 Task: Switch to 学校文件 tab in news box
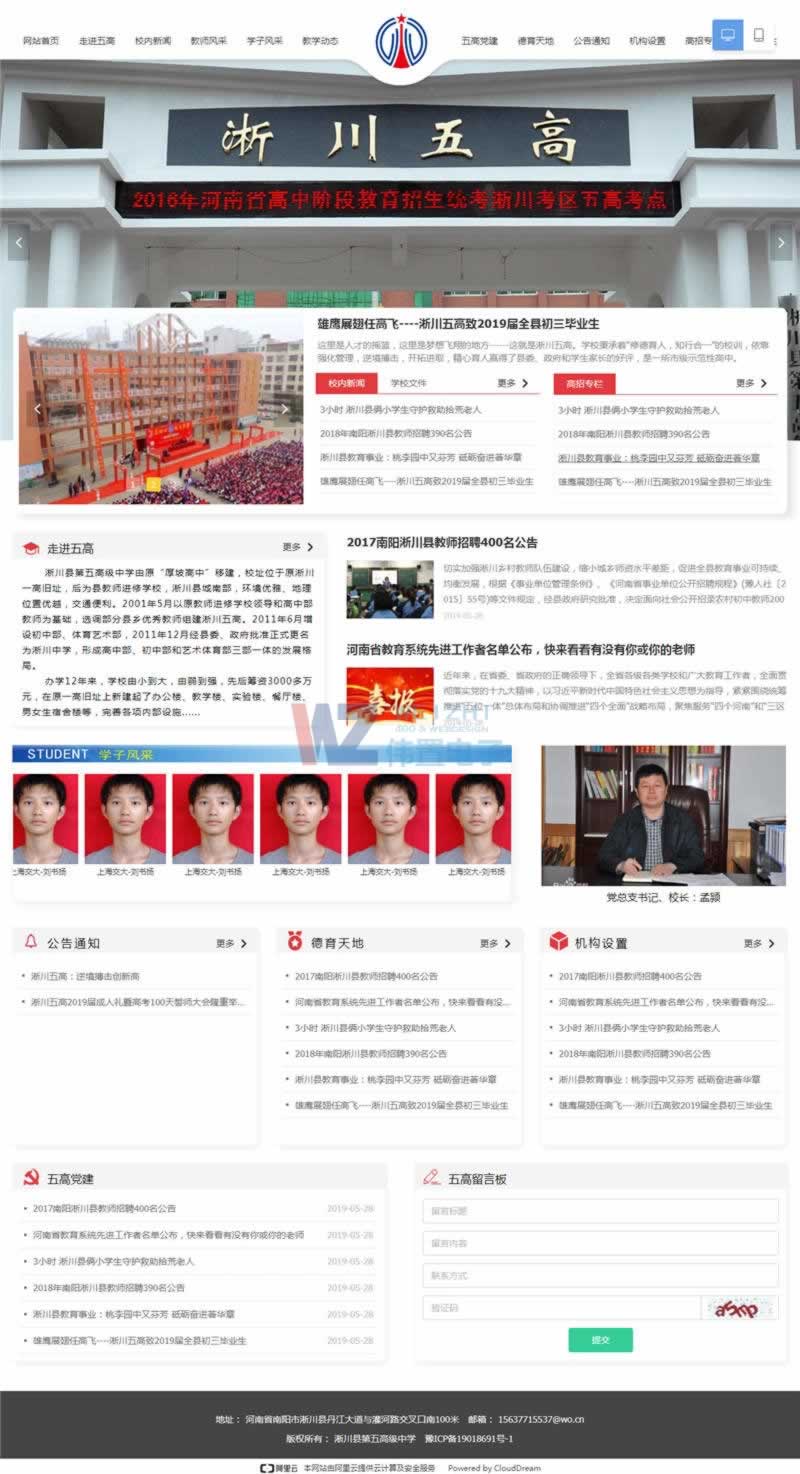pyautogui.click(x=408, y=383)
